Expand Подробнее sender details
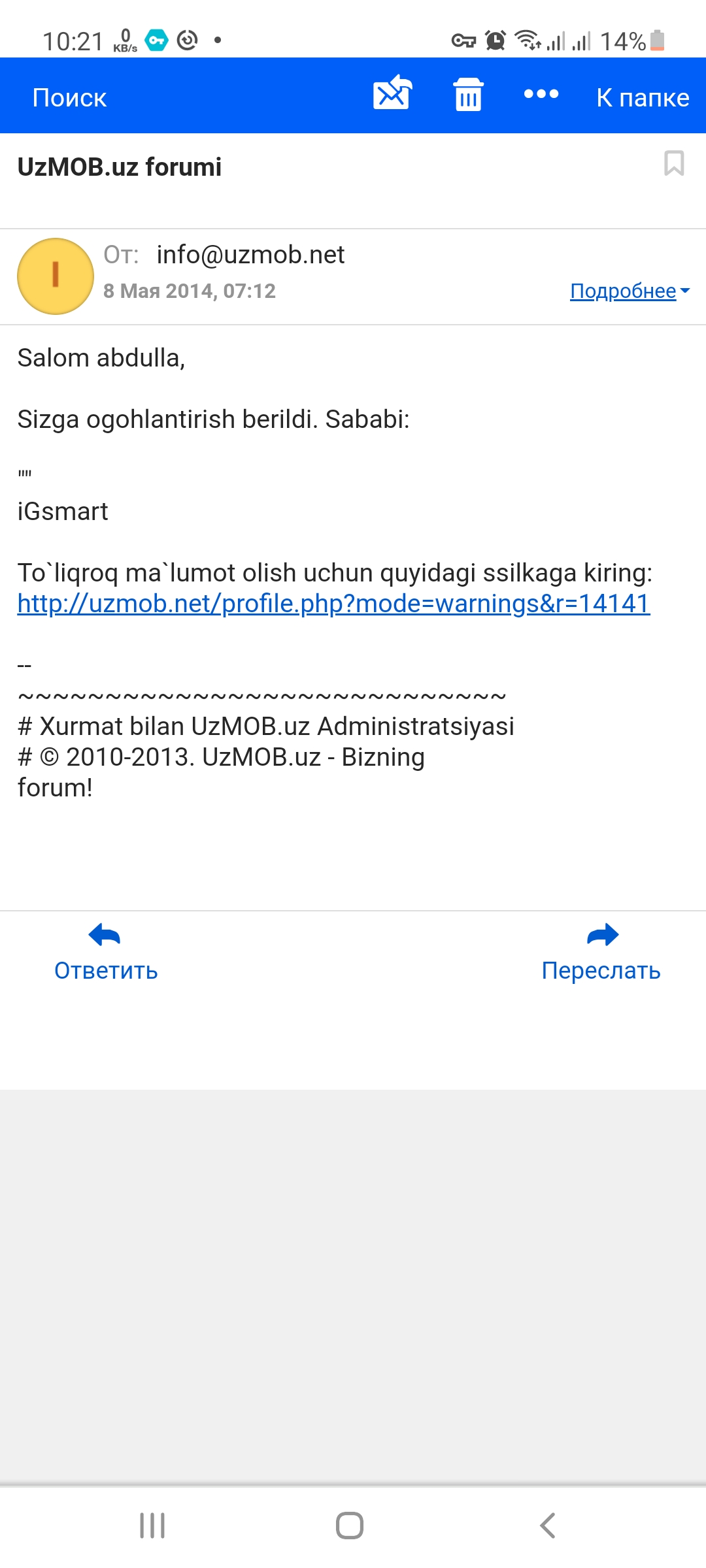 click(630, 291)
